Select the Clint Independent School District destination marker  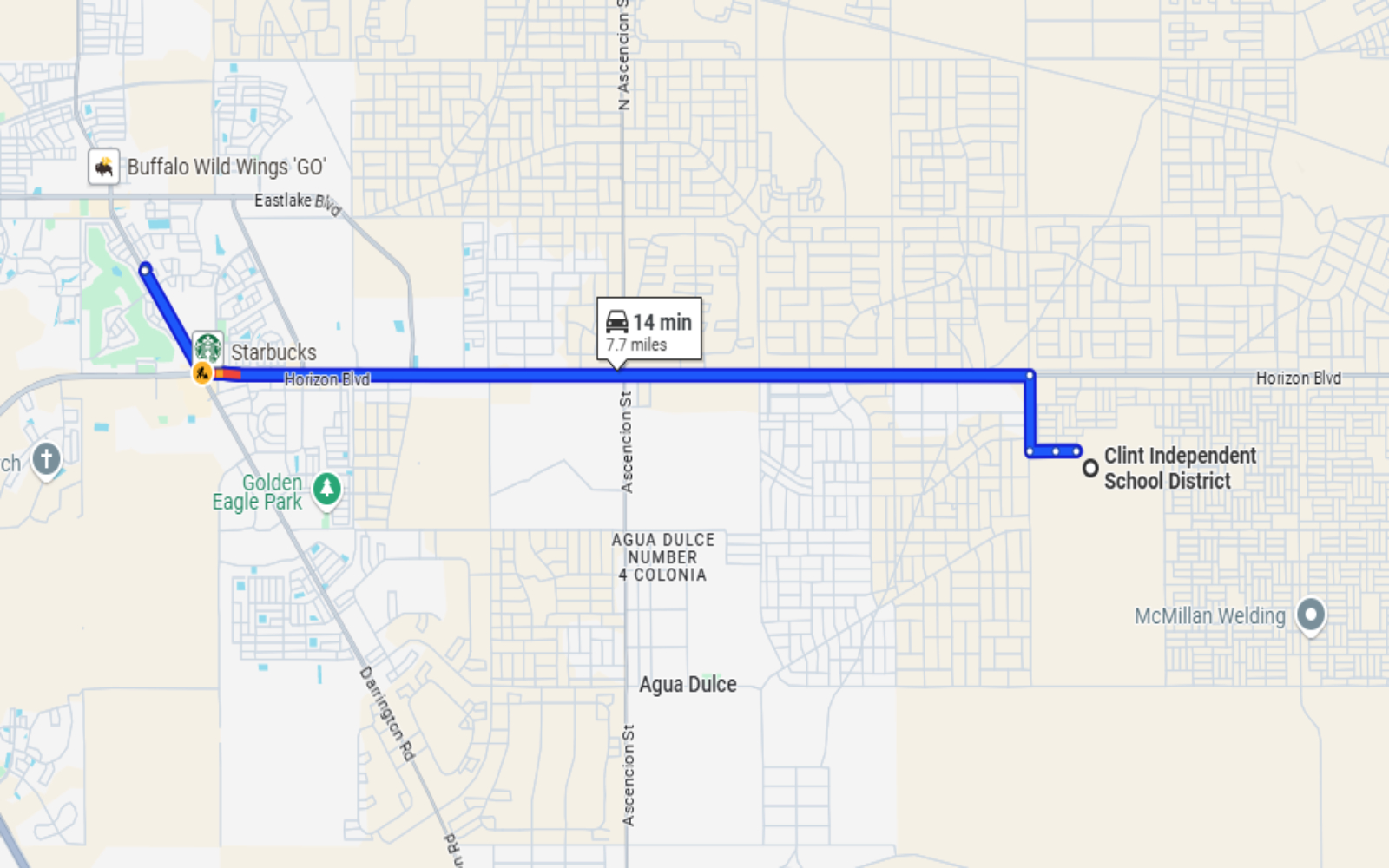click(x=1090, y=469)
